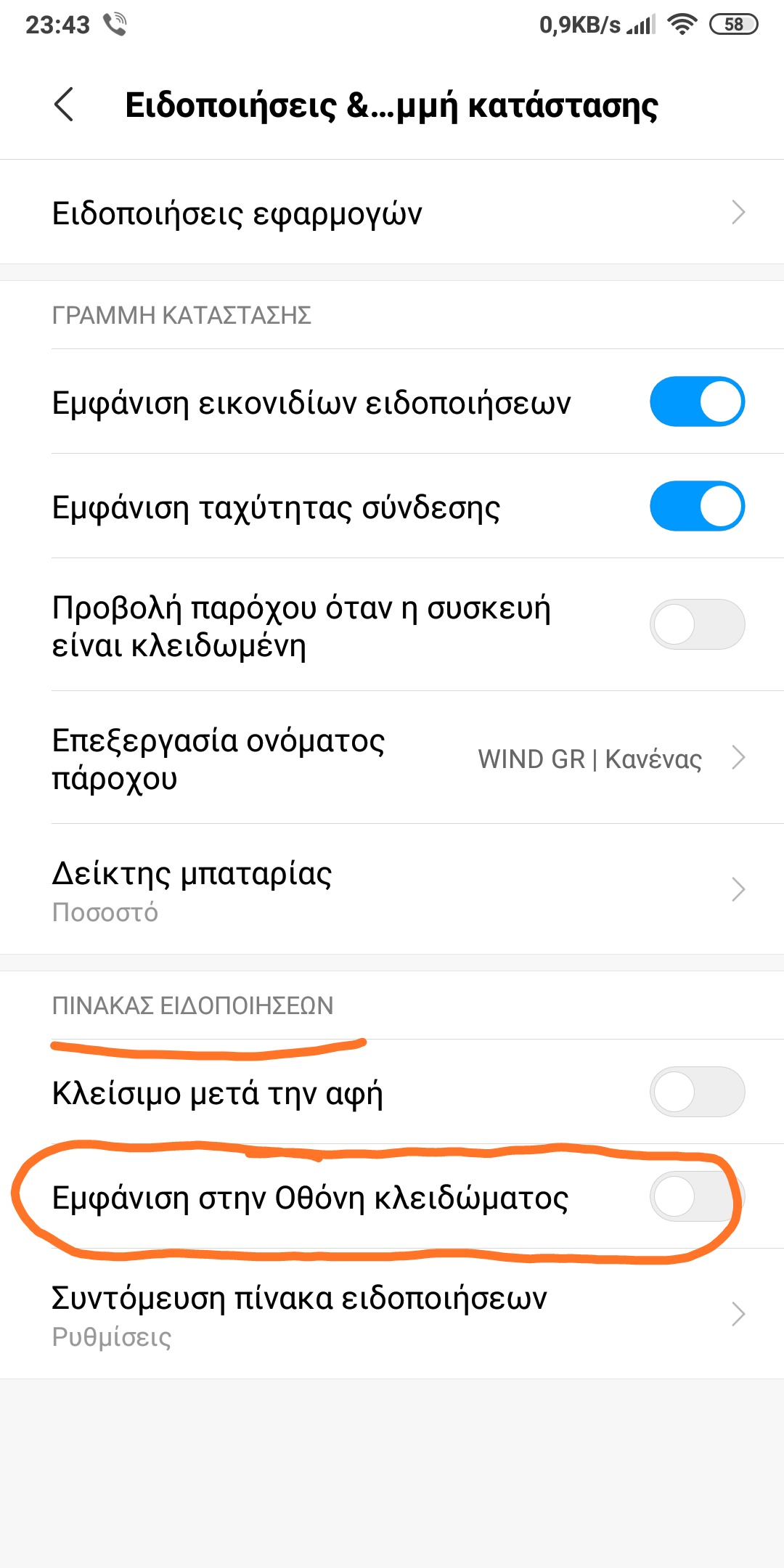Image resolution: width=784 pixels, height=1568 pixels.
Task: Turn on Κλείσιμο μετά την αφή
Action: pos(696,1092)
